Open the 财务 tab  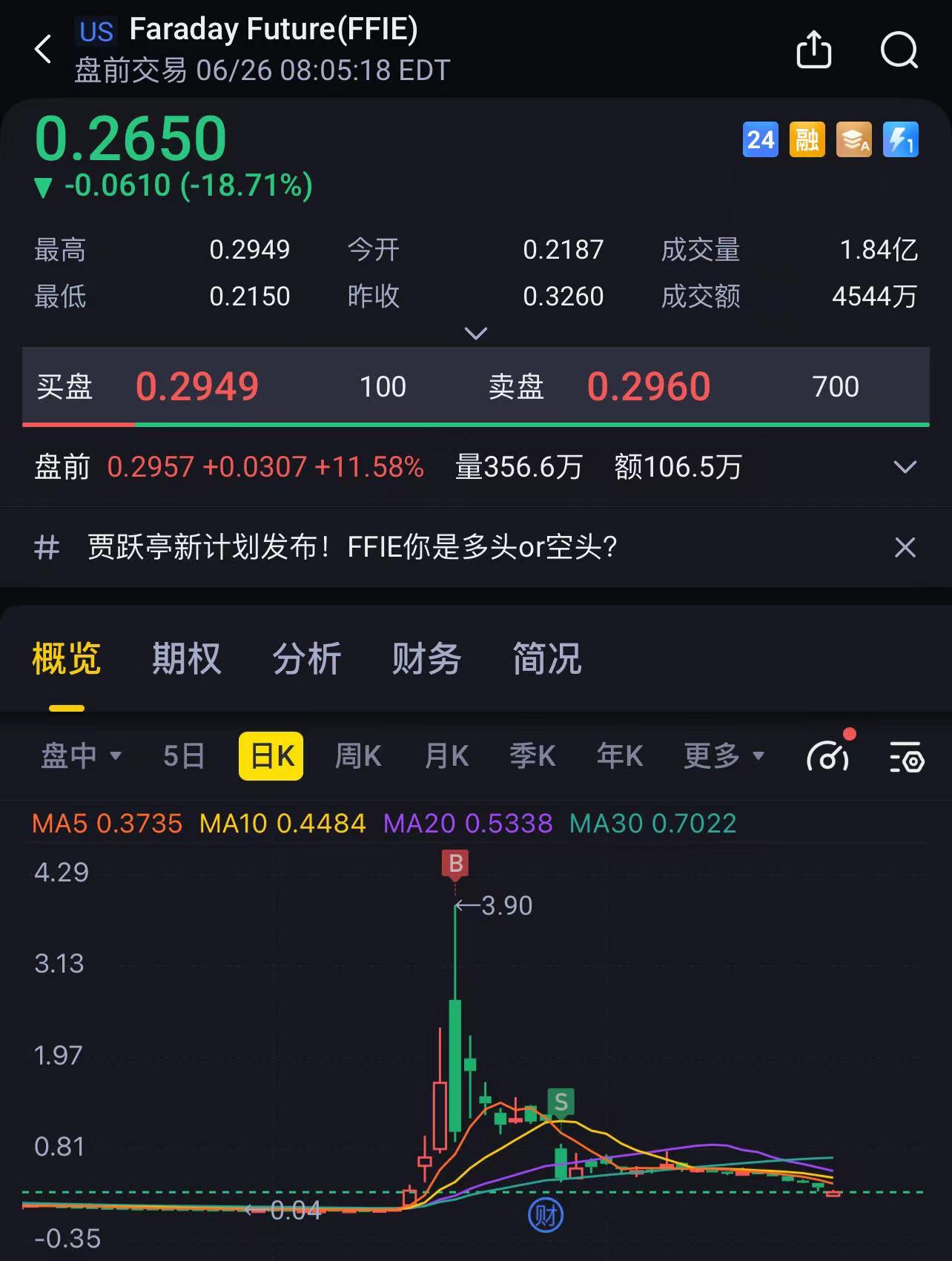426,659
